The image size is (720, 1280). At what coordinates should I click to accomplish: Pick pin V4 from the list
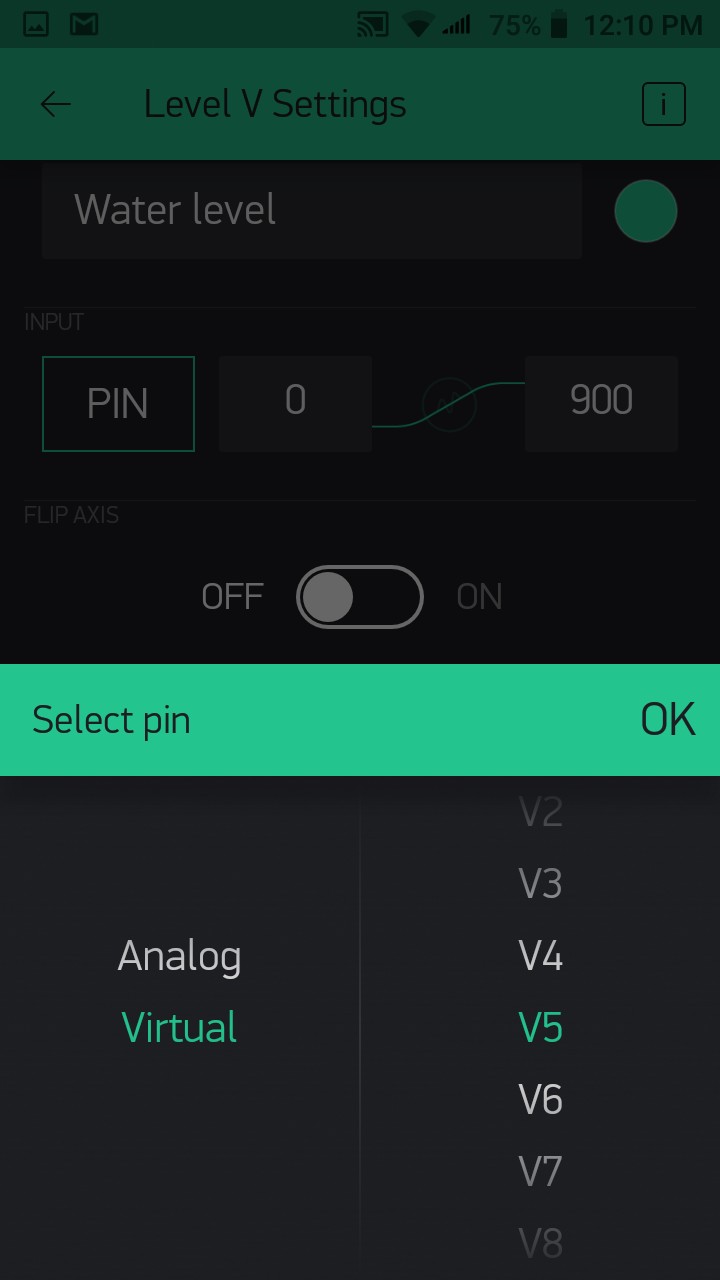coord(541,957)
